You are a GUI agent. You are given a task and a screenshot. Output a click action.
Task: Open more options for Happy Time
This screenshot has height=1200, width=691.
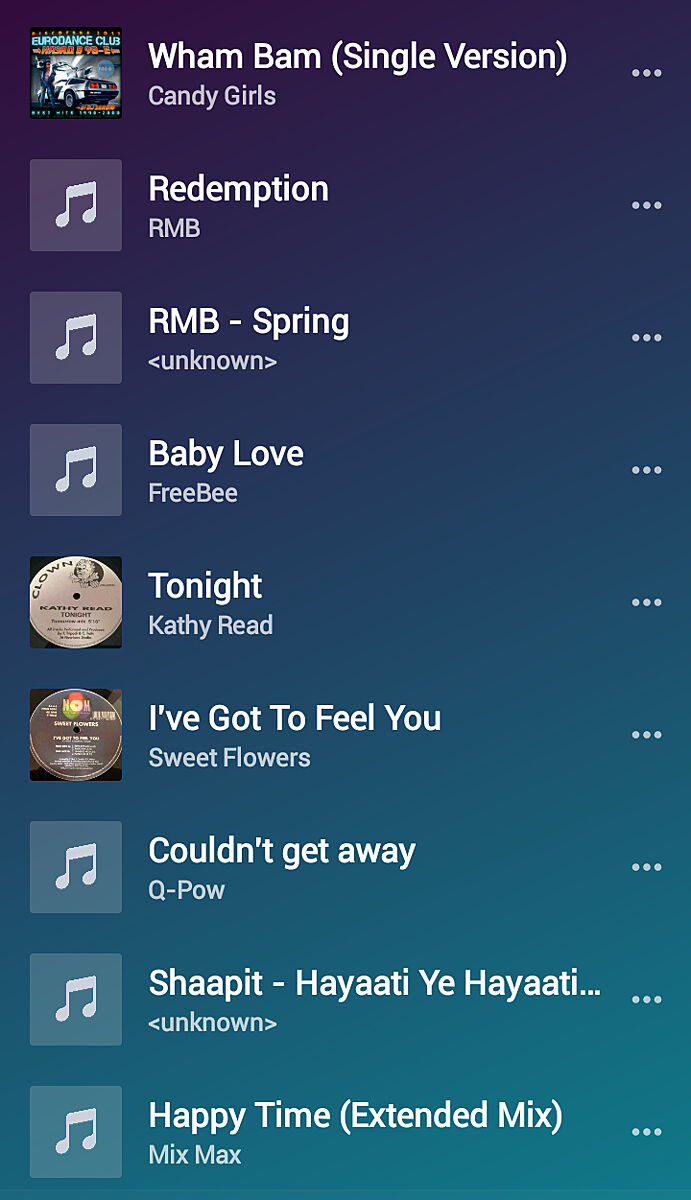tap(647, 1132)
